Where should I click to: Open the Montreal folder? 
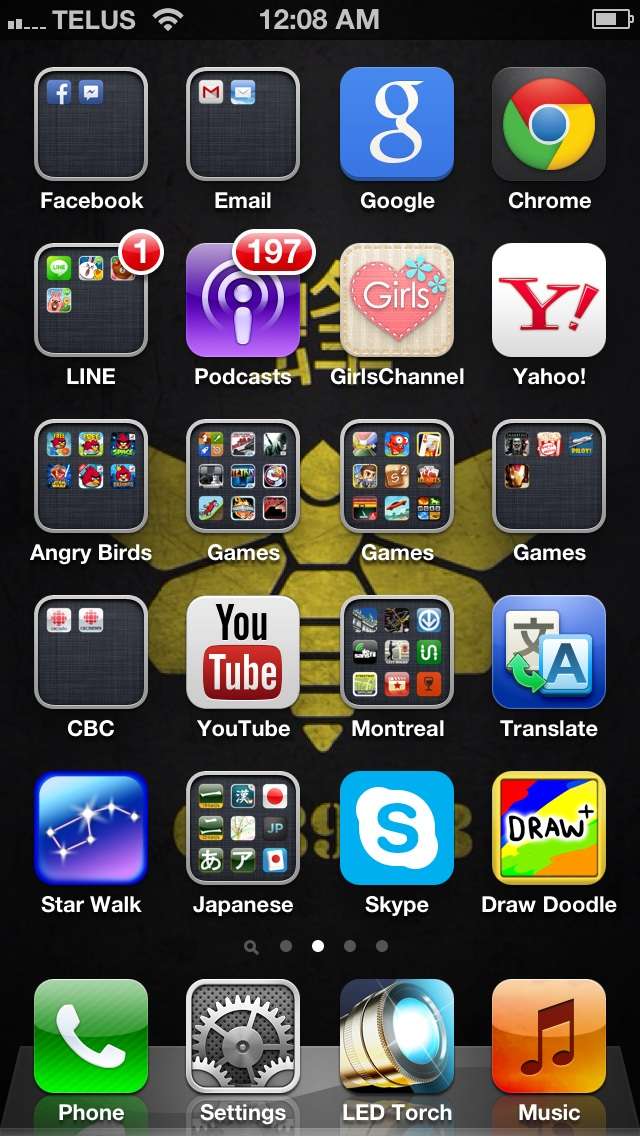[x=397, y=652]
